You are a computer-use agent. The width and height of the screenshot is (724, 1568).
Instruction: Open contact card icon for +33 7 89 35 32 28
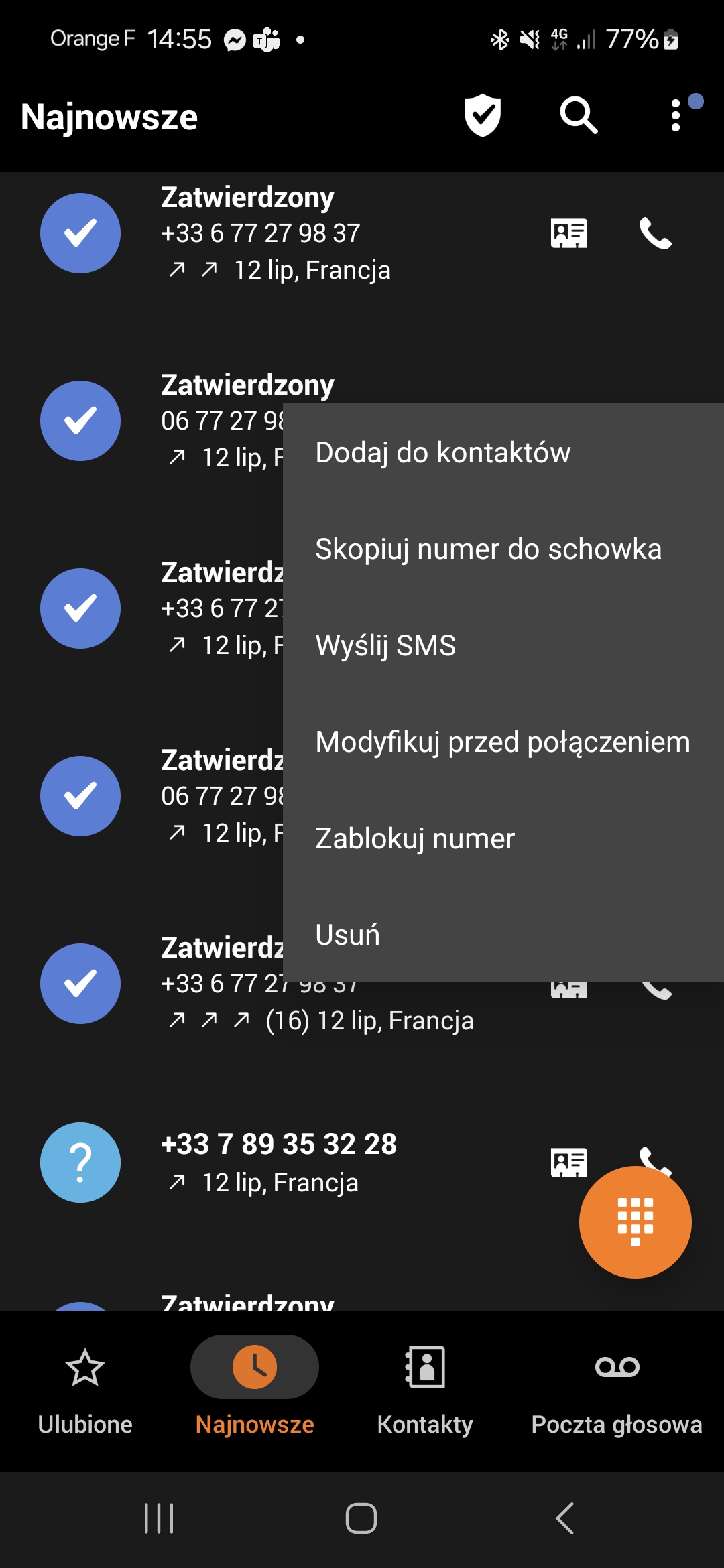pos(569,1162)
